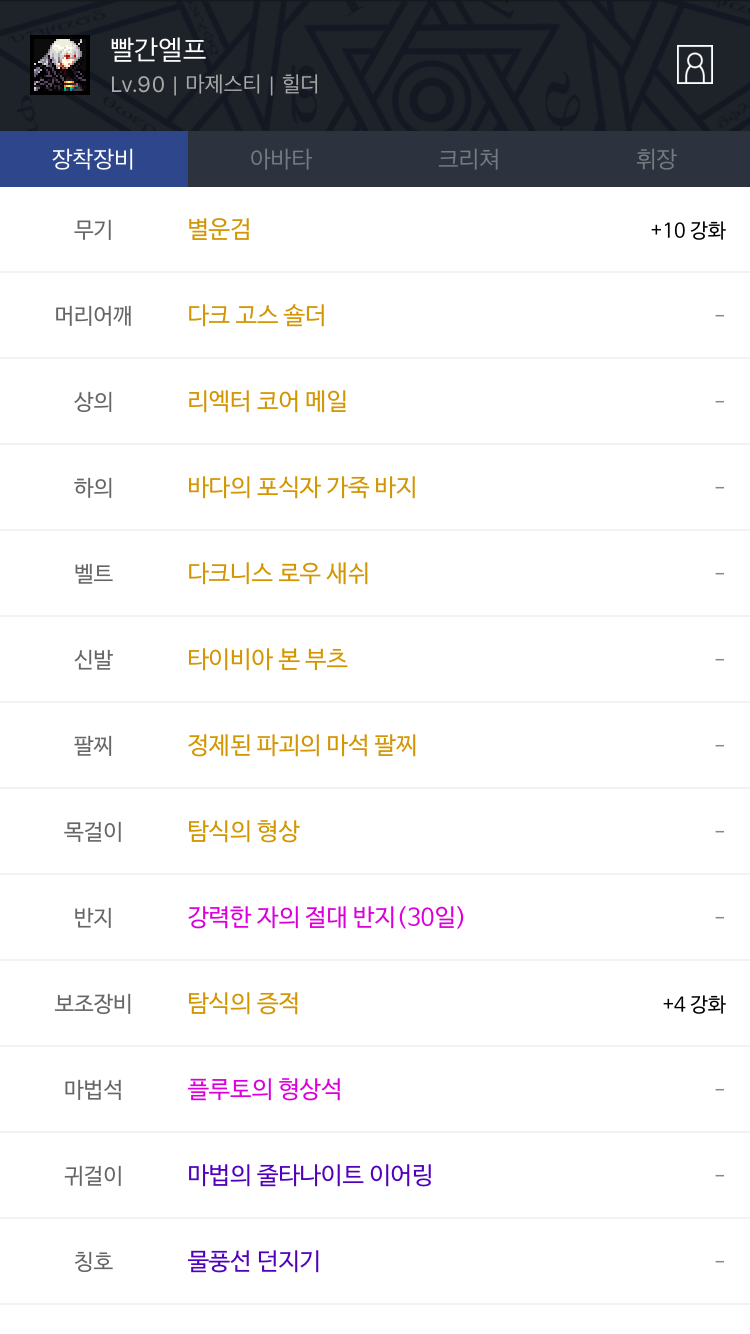Image resolution: width=750 pixels, height=1334 pixels.
Task: Open 타이비아 본 부츠 shoes item
Action: coord(268,660)
